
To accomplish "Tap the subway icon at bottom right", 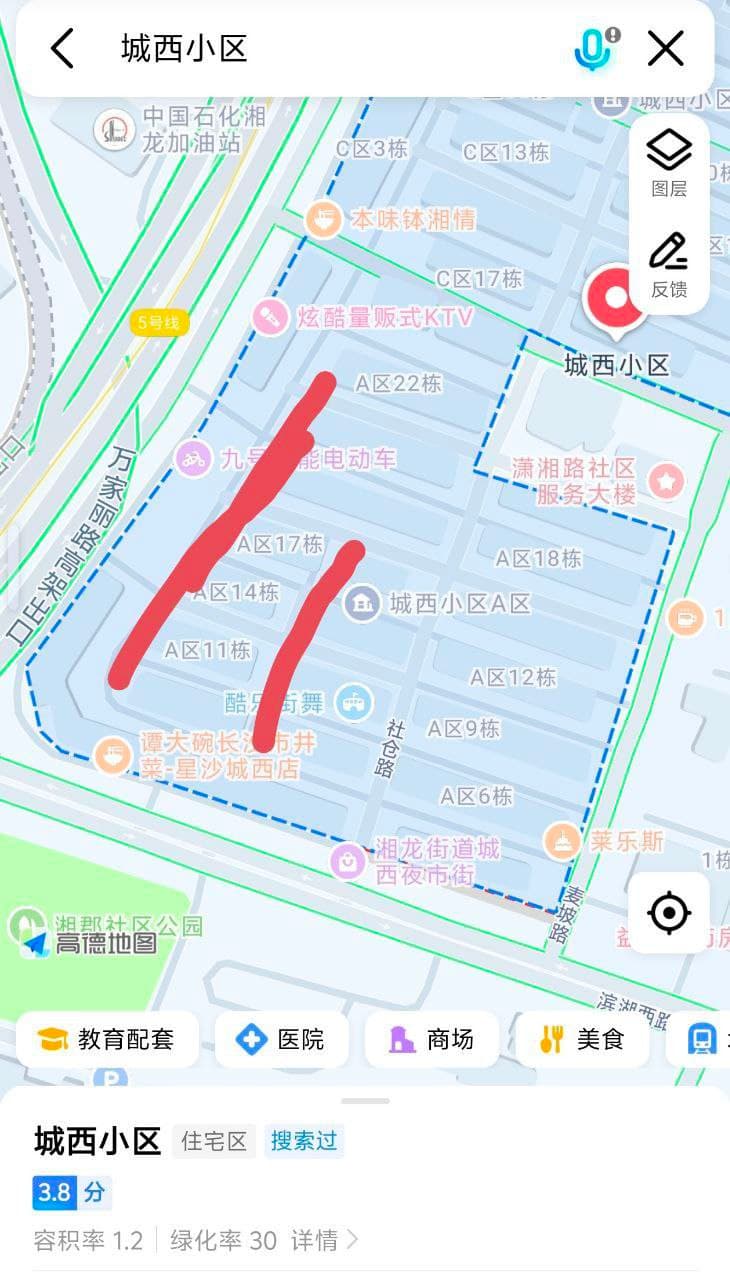I will tap(703, 1040).
